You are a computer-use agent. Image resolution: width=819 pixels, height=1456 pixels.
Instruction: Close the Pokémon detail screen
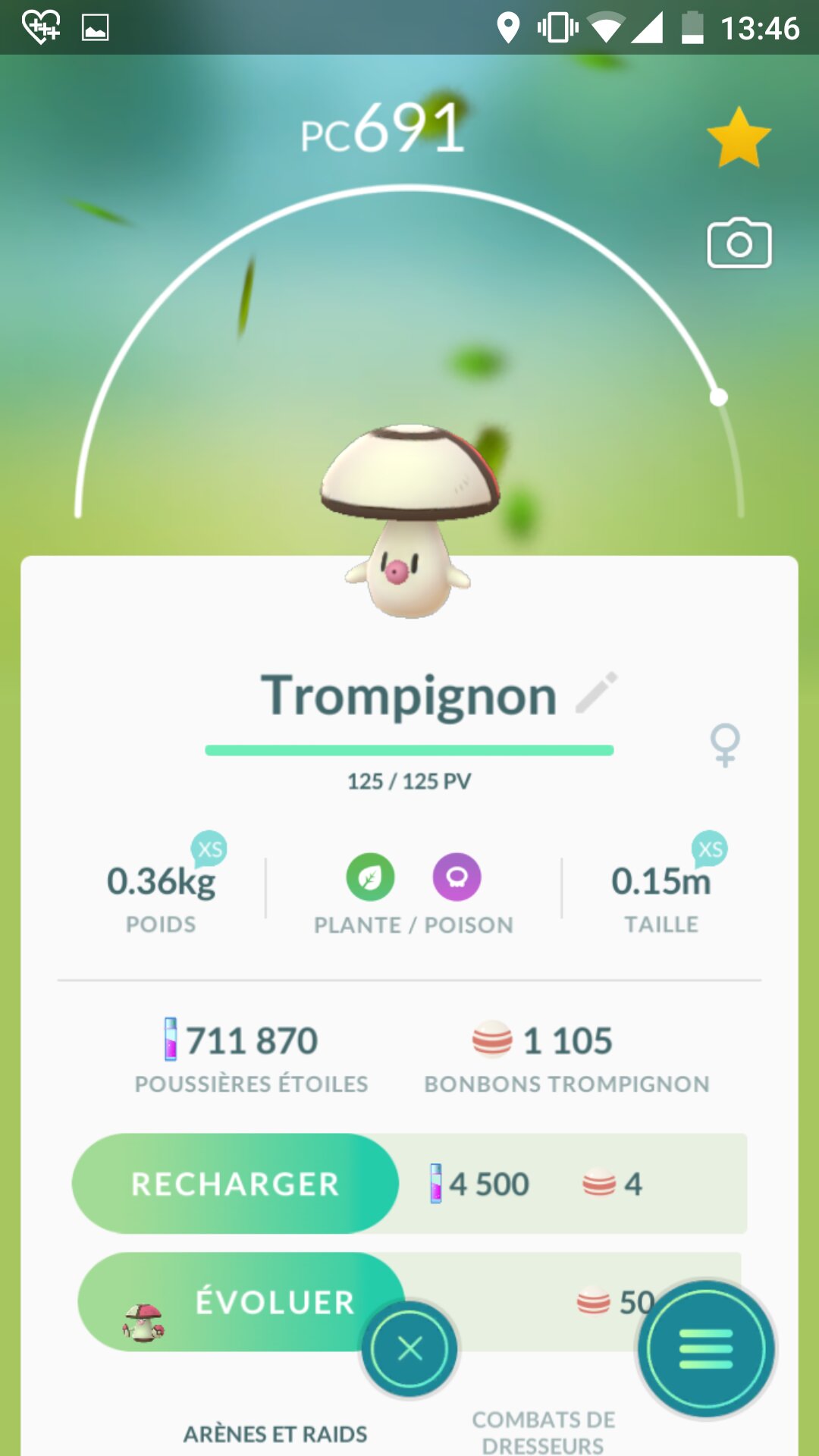click(409, 1349)
